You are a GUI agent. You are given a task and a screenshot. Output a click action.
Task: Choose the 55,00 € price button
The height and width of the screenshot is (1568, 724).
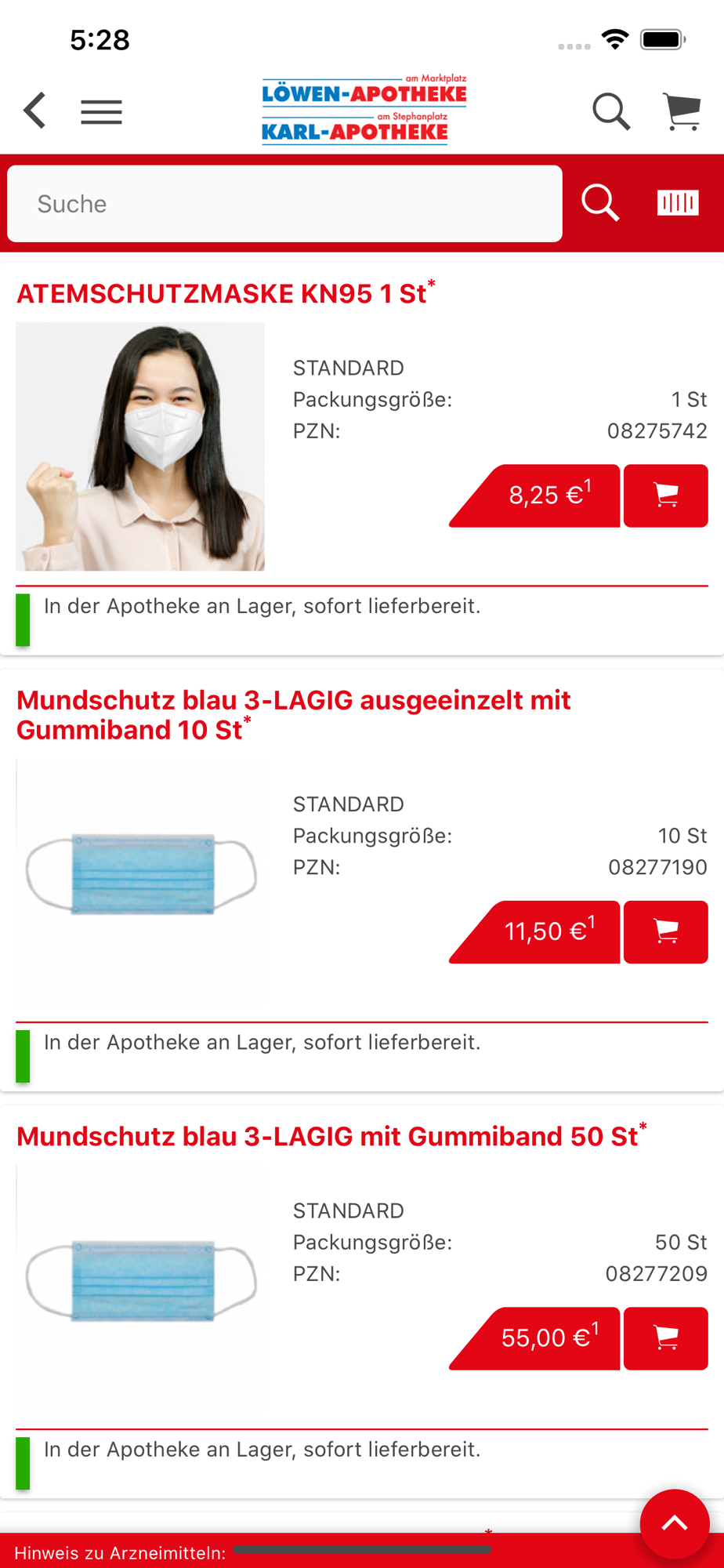coord(545,1338)
